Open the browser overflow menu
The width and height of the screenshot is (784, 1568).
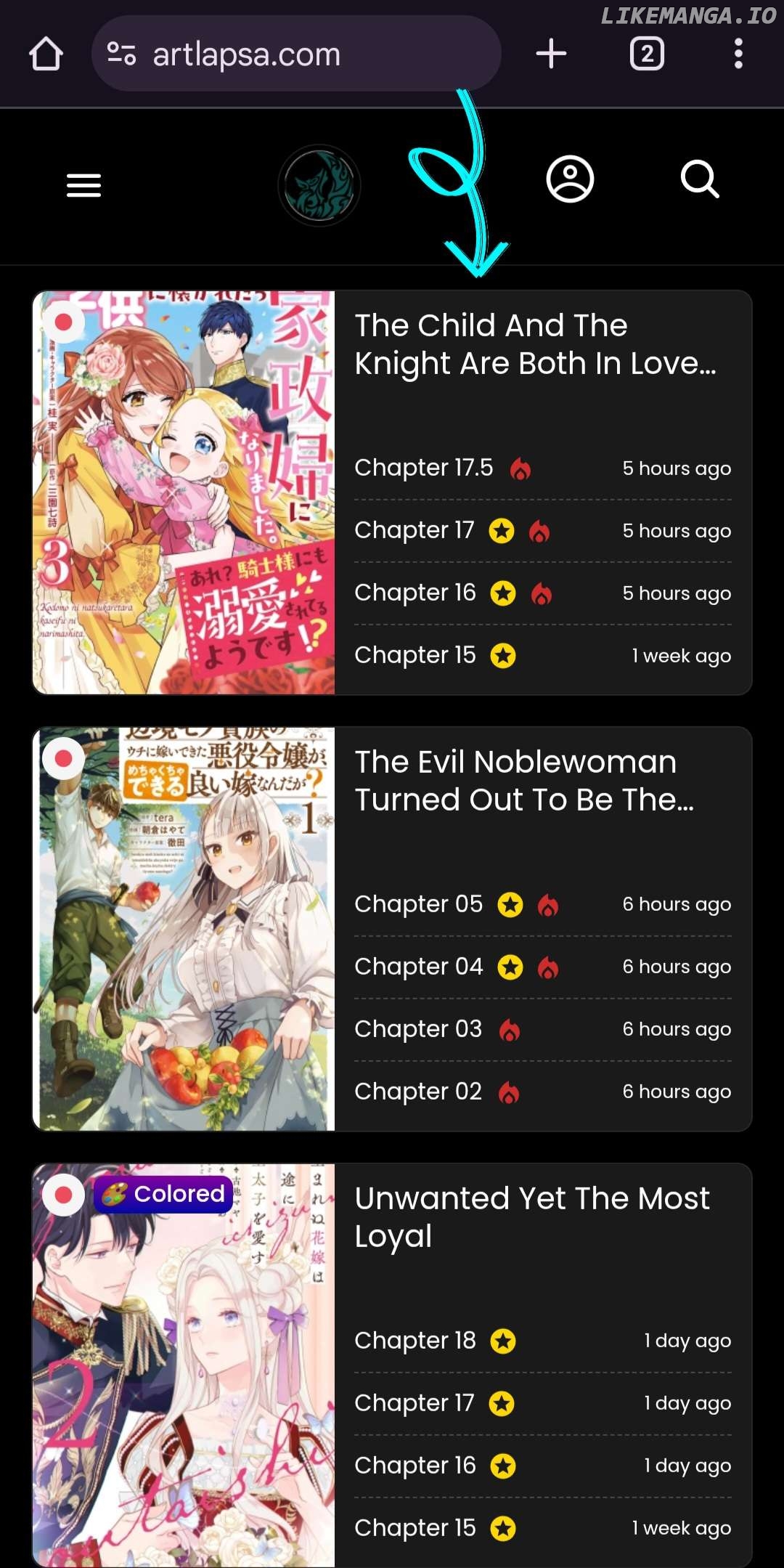pyautogui.click(x=738, y=54)
